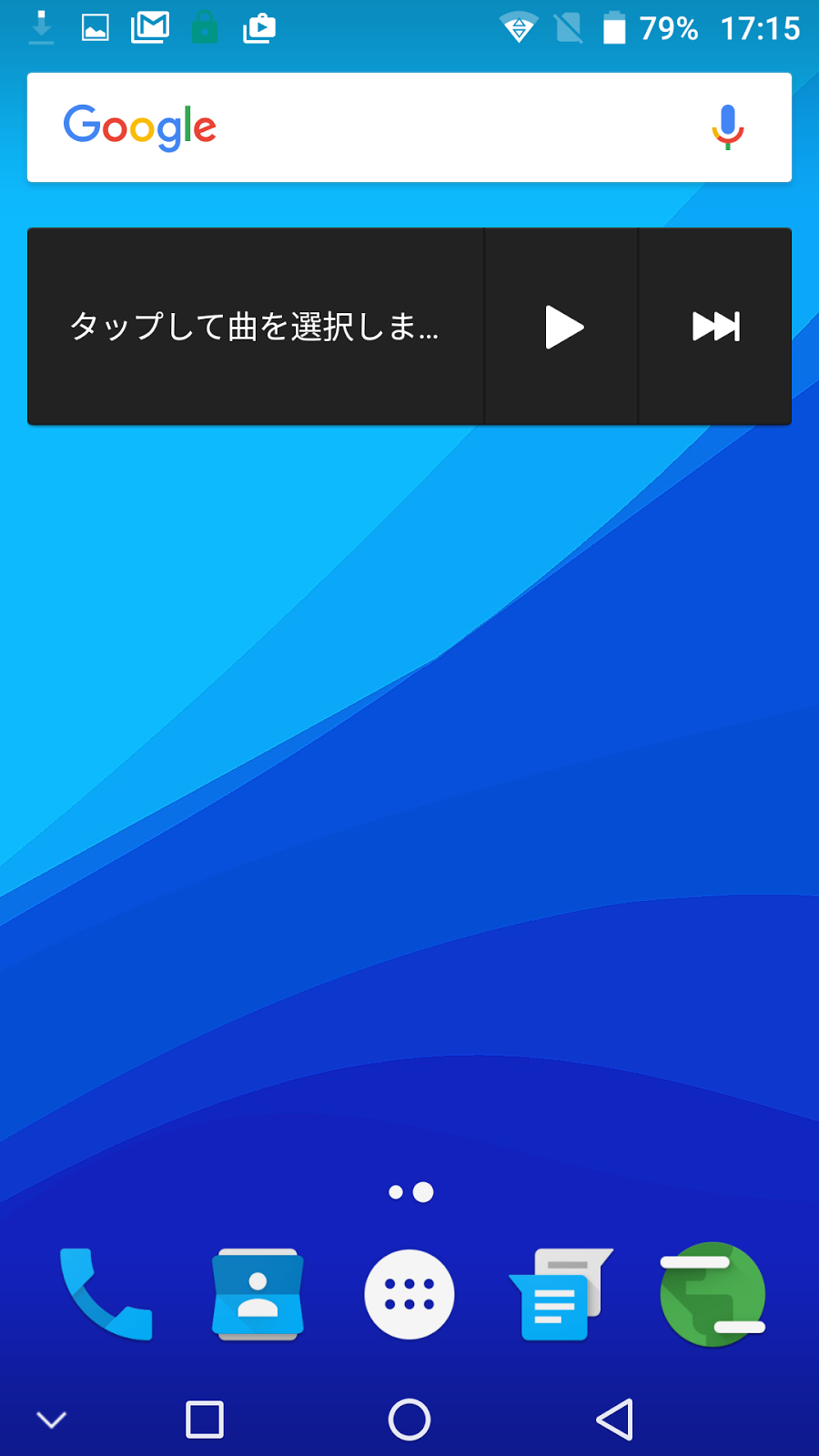Play music from the widget
Viewport: 819px width, 1456px height.
562,327
